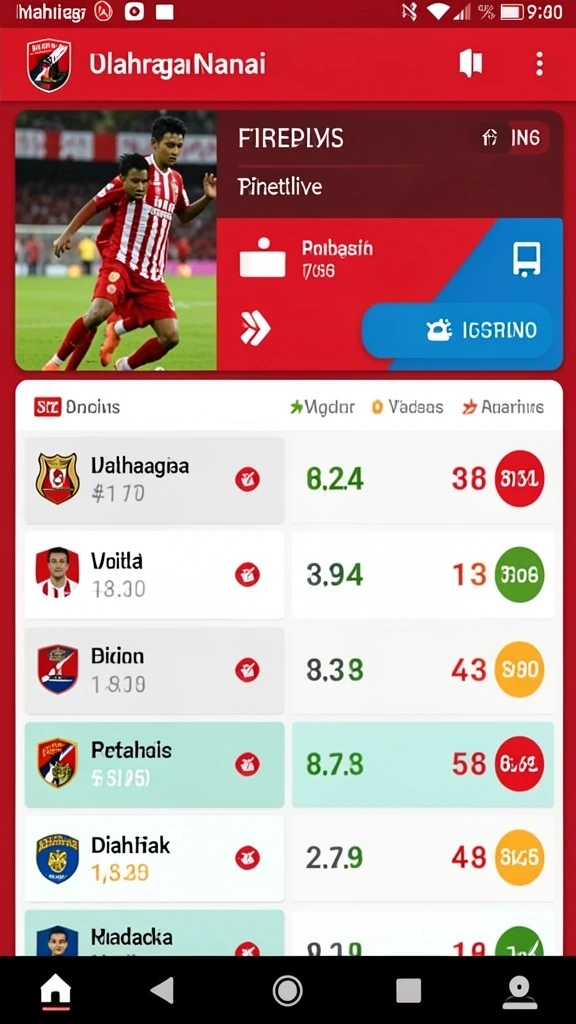Go back with the system back button

[162, 991]
